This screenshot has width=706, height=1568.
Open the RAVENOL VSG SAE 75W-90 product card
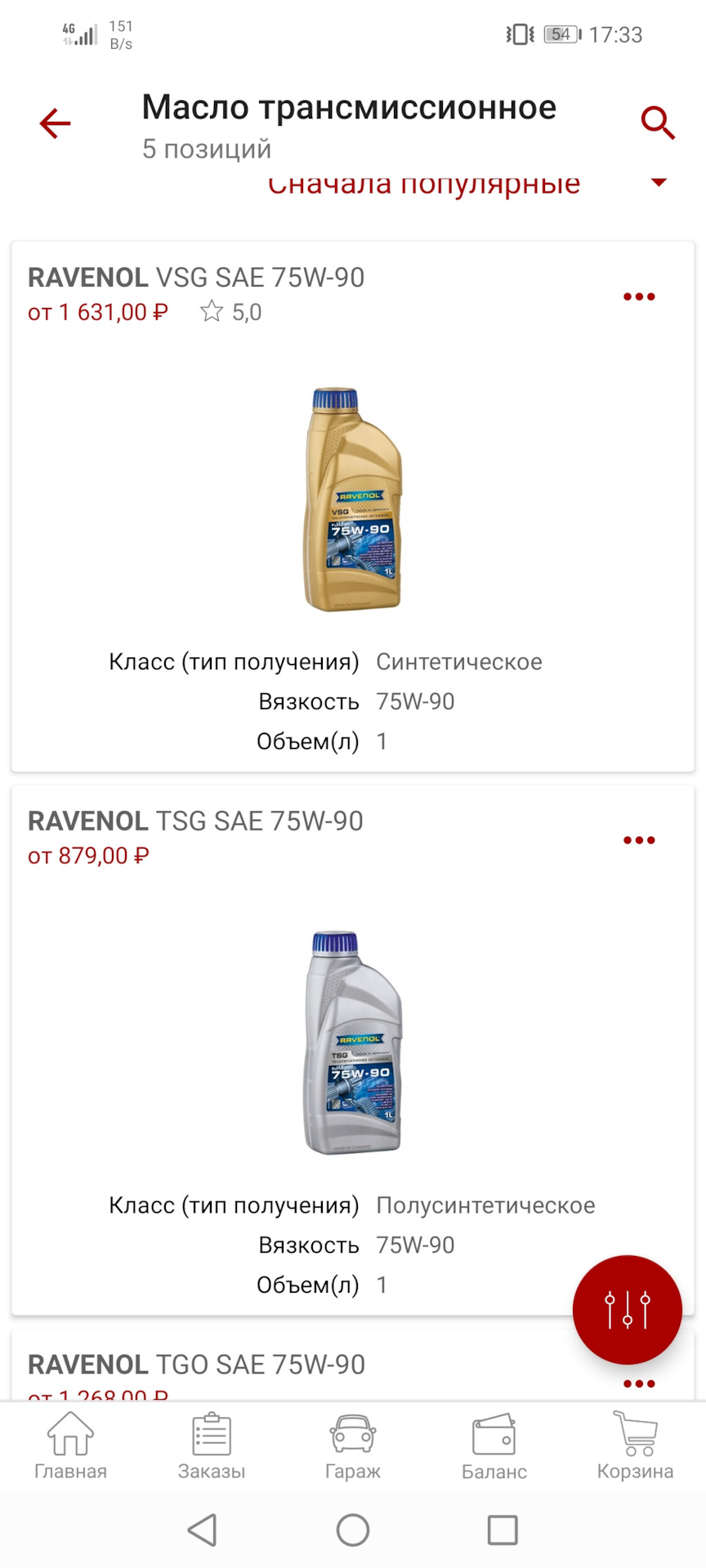click(353, 498)
